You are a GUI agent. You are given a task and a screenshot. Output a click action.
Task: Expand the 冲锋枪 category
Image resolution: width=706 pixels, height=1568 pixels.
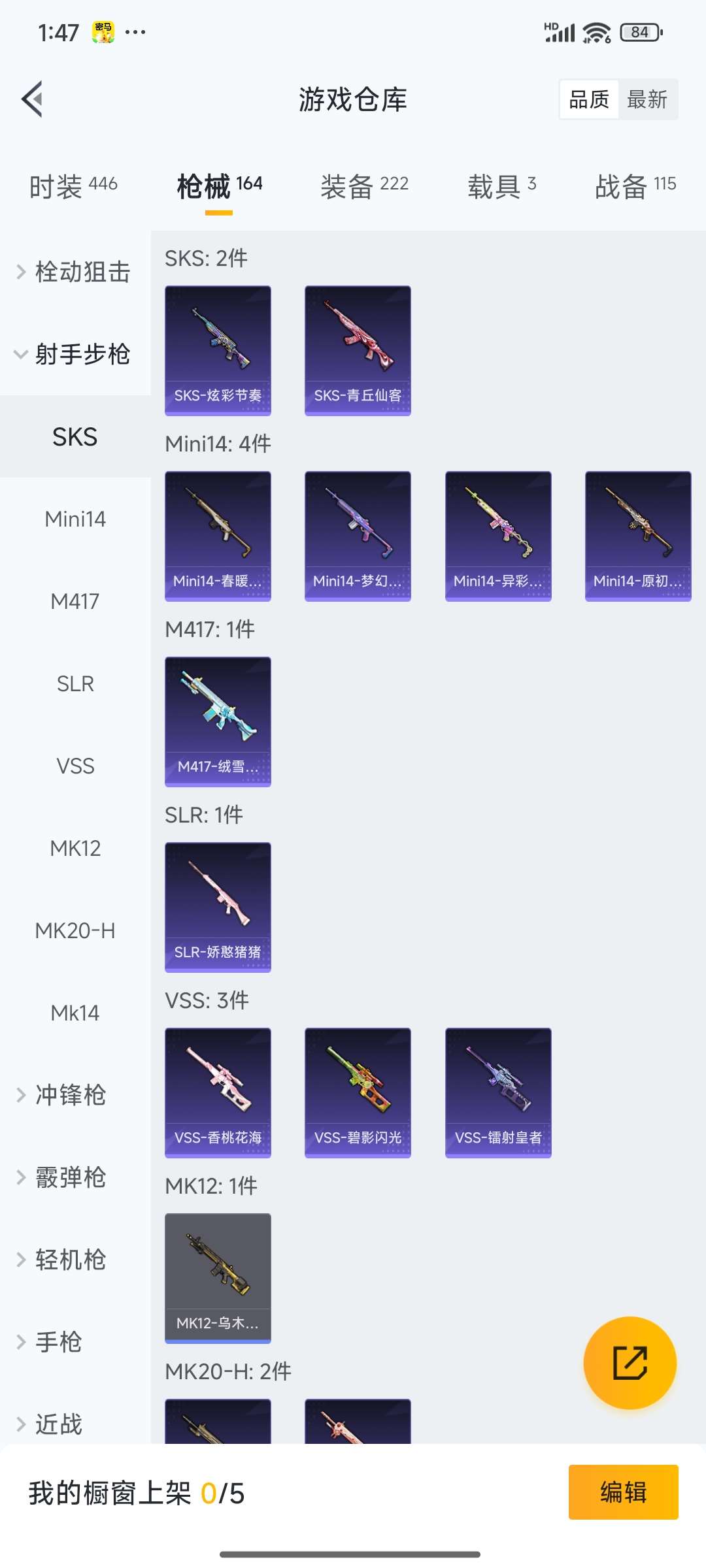[x=70, y=1095]
